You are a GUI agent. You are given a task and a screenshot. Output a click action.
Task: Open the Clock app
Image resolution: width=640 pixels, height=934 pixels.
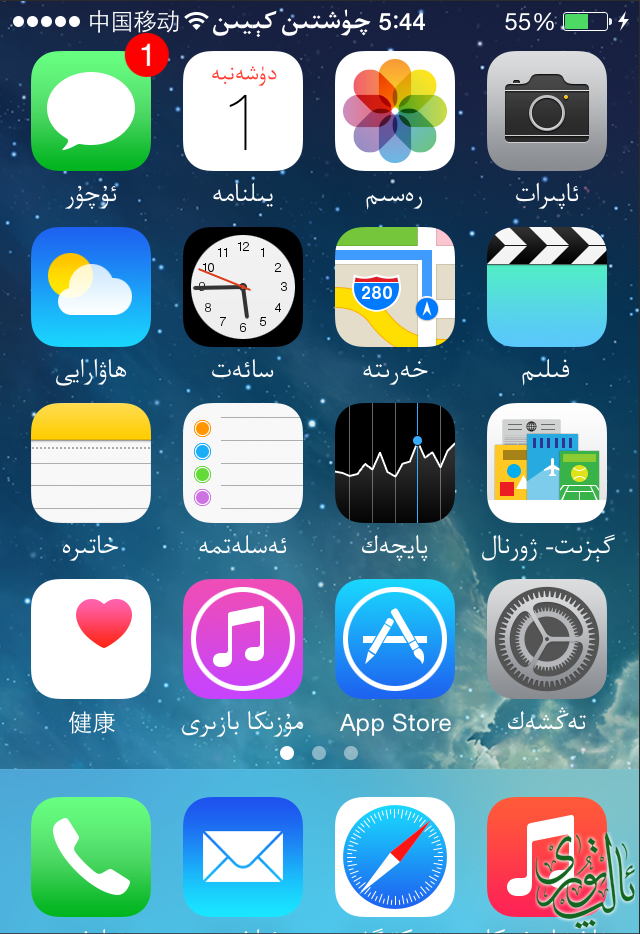coord(243,287)
